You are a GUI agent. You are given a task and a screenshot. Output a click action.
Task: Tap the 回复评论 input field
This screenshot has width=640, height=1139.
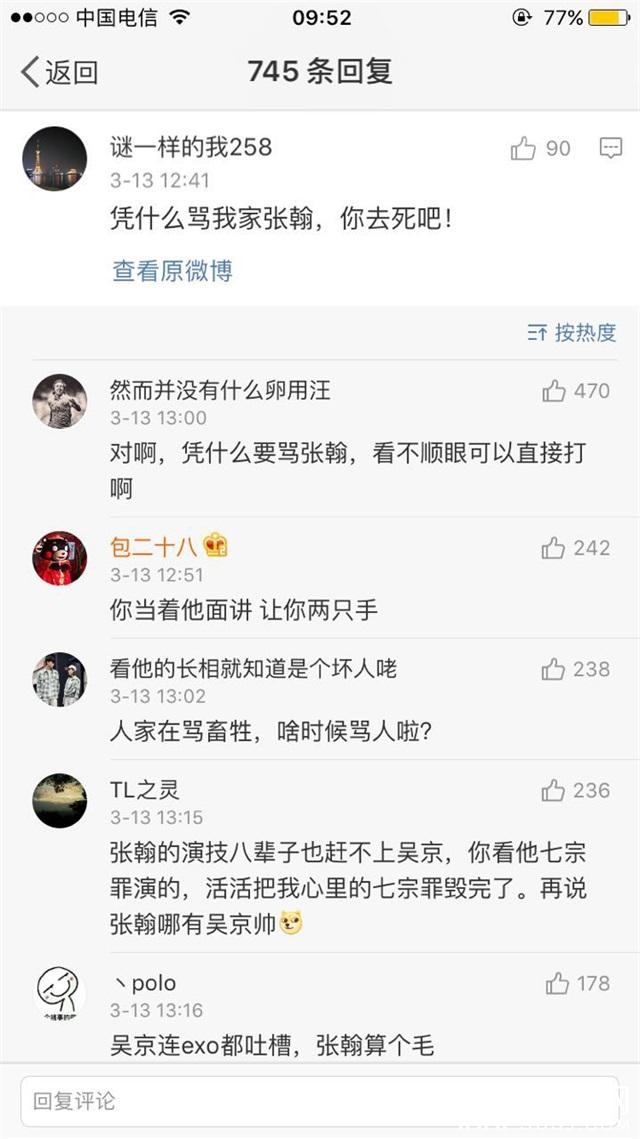tap(320, 1101)
